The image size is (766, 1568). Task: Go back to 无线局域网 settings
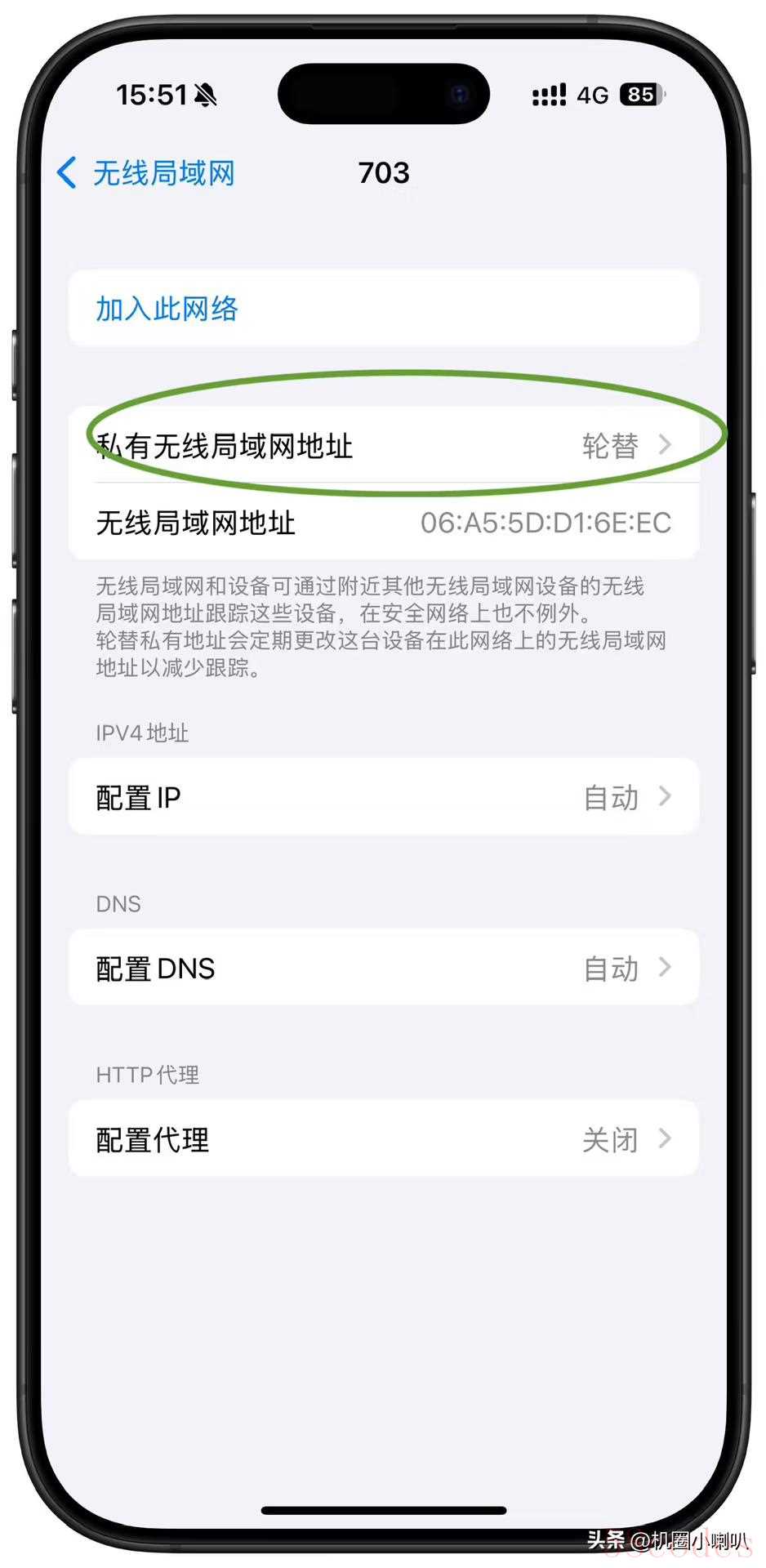point(147,173)
